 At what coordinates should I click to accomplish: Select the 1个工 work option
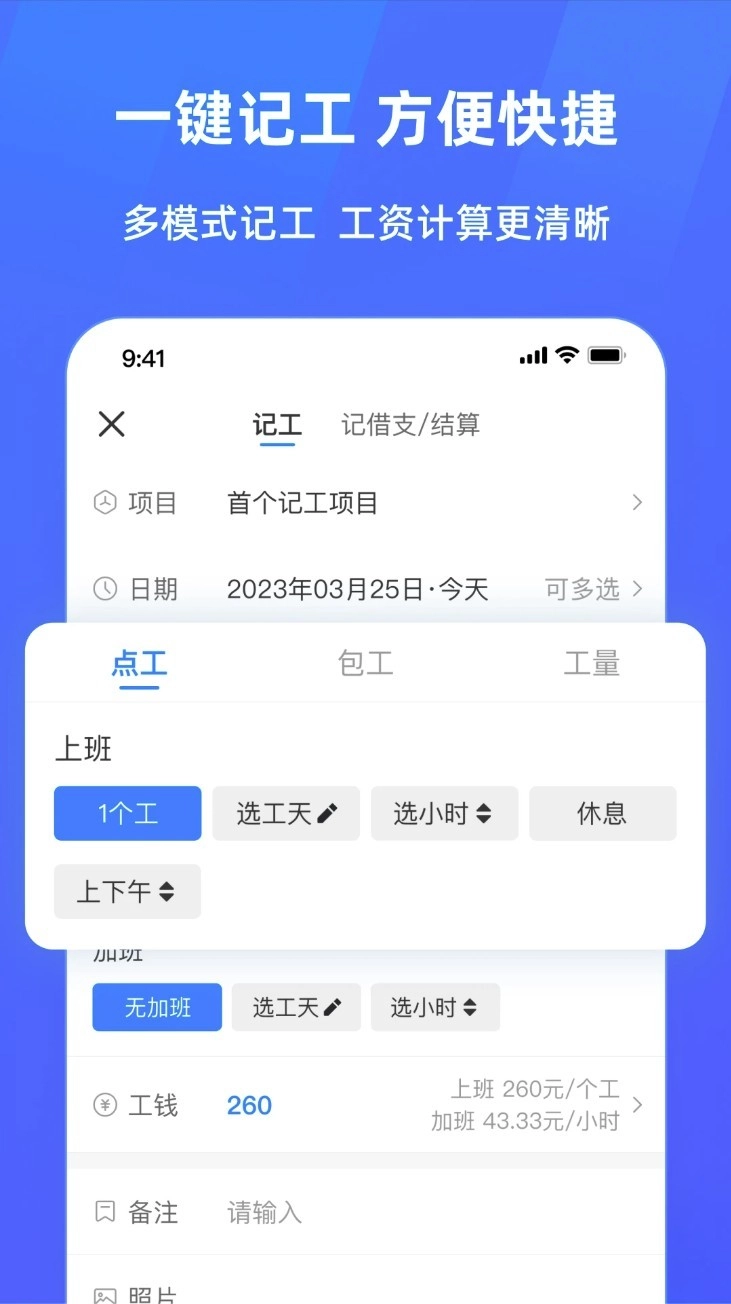point(127,813)
